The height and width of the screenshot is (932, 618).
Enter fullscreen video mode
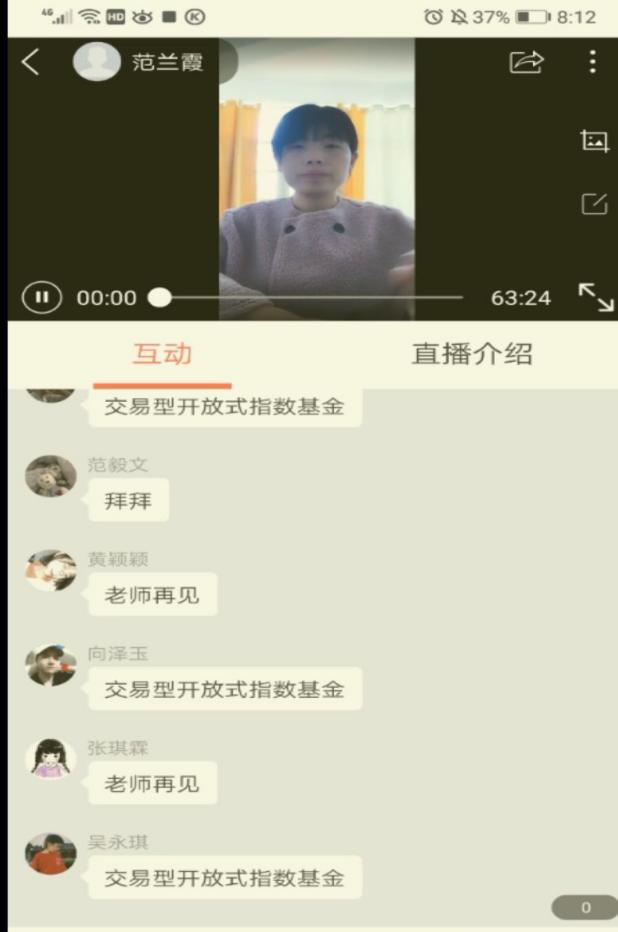596,297
